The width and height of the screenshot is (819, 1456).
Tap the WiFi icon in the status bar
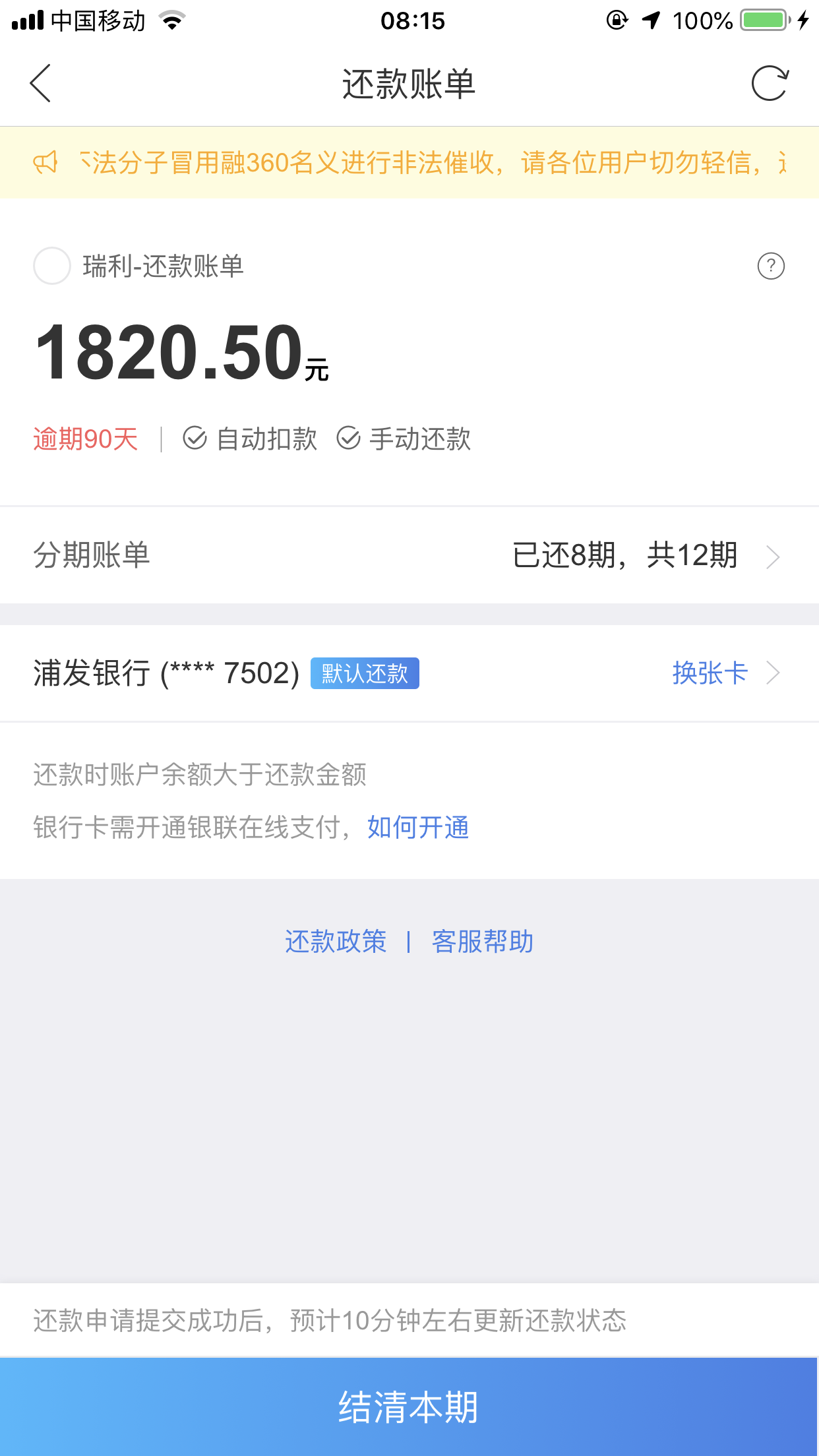170,20
